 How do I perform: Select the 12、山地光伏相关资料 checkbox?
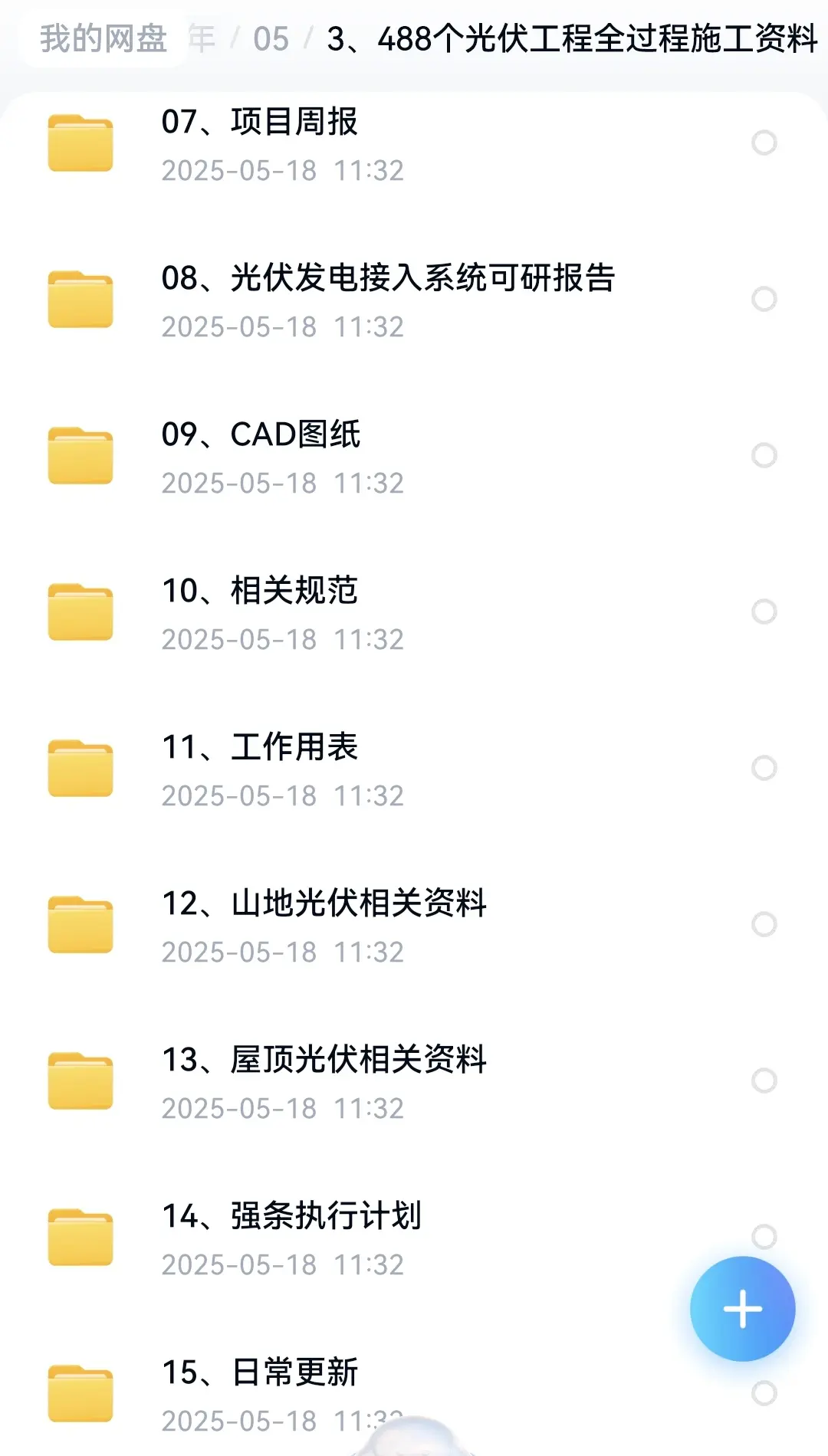click(764, 924)
